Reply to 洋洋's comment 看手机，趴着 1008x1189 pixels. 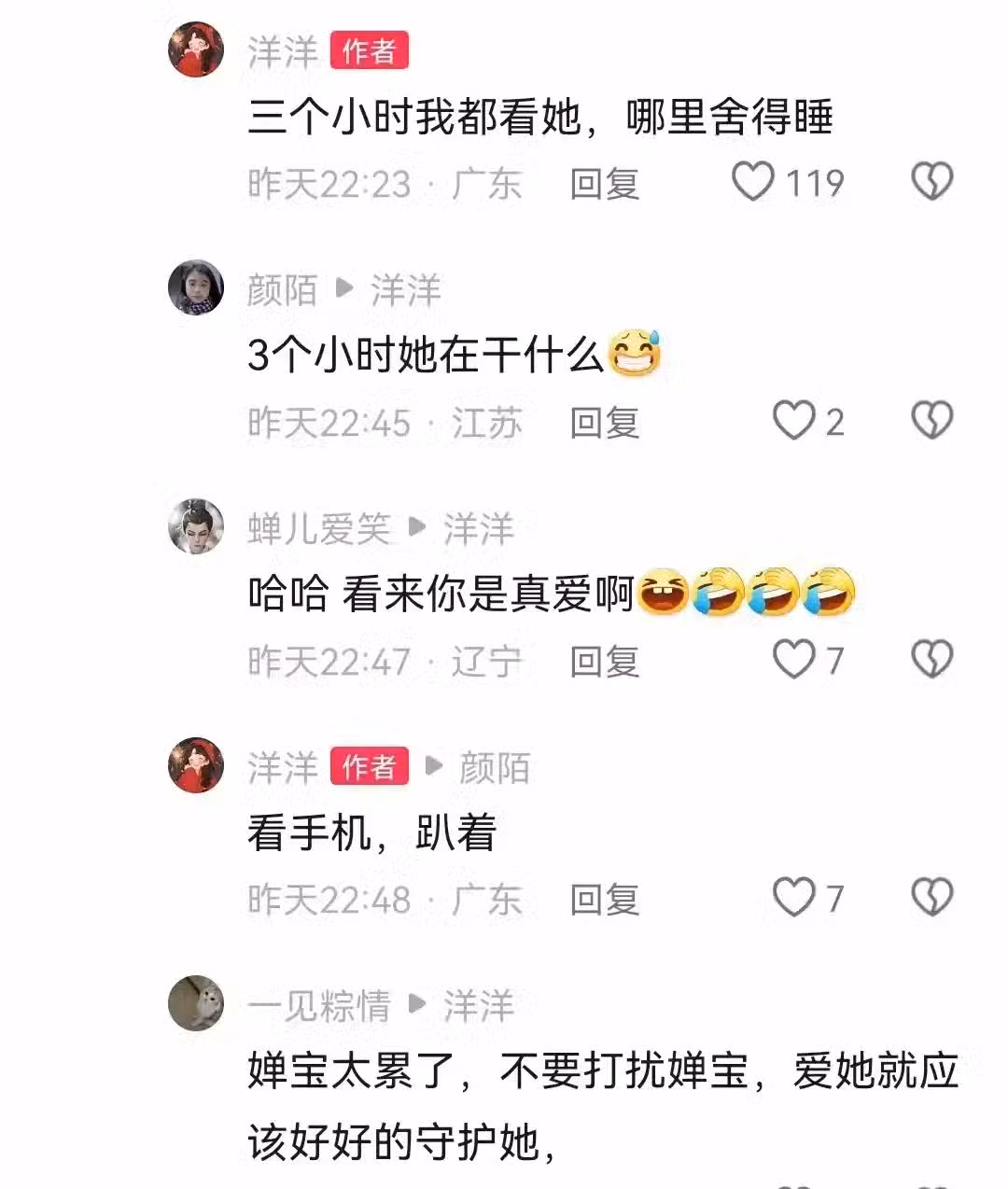click(604, 900)
